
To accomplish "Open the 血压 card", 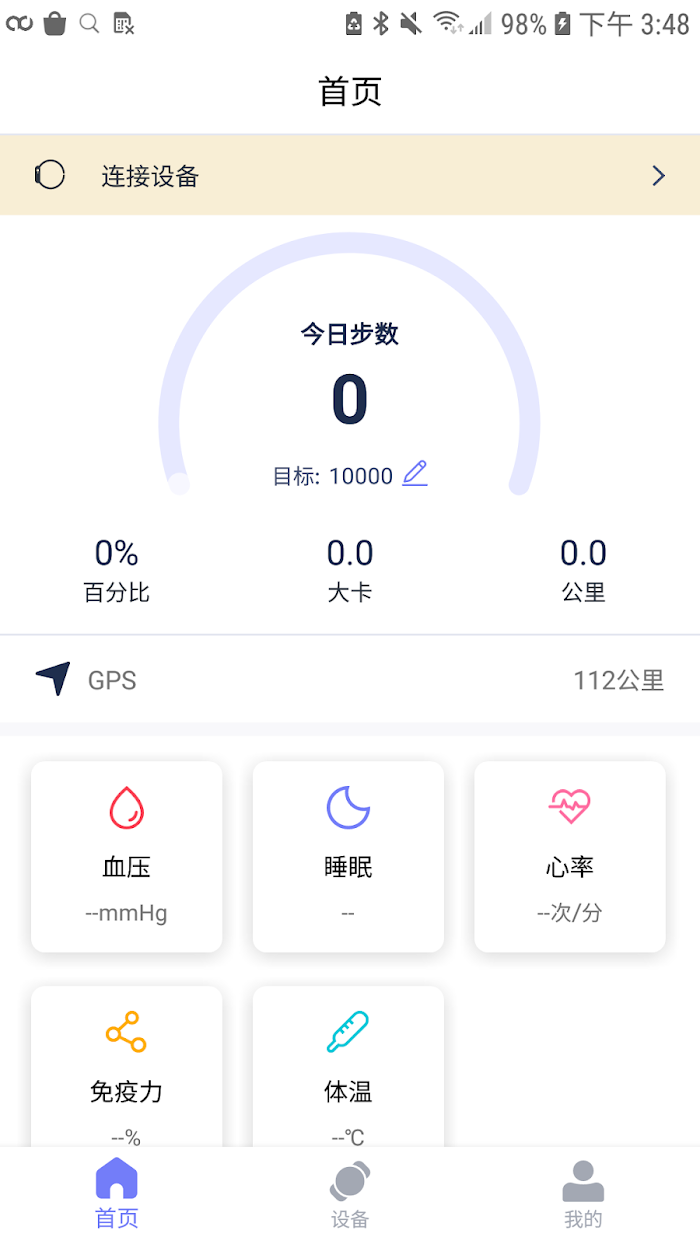I will [x=127, y=857].
